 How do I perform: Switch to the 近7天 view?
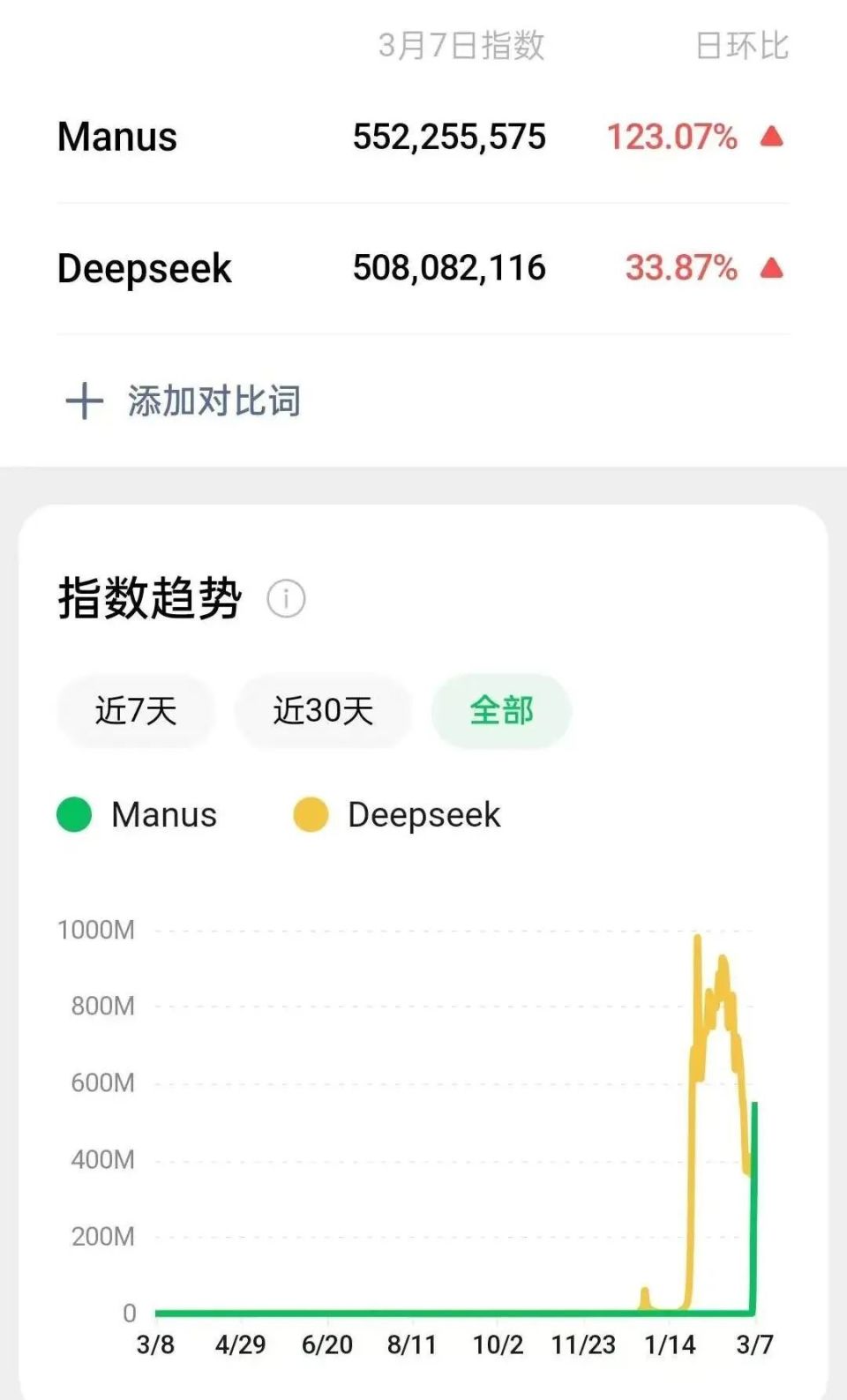pos(135,710)
